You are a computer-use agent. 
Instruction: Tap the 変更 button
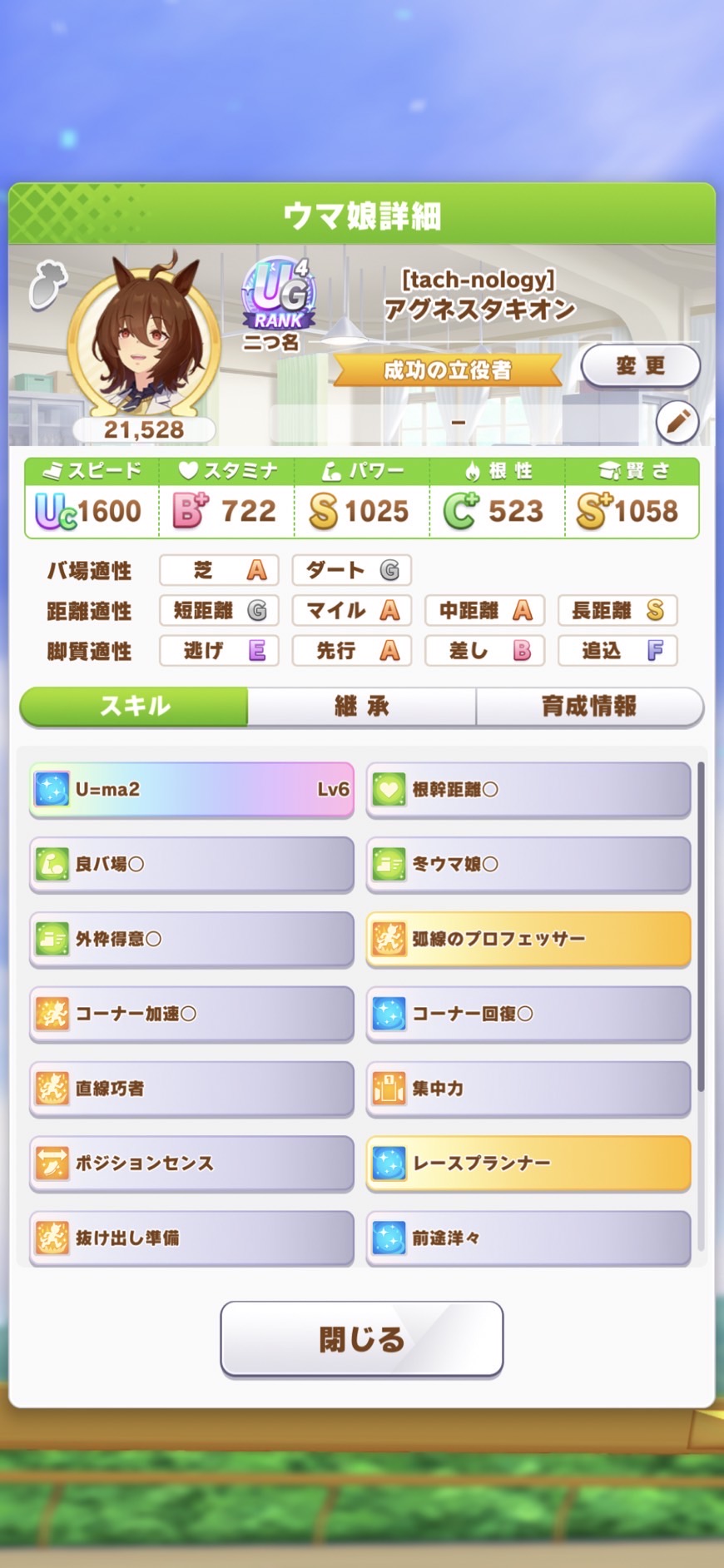tap(639, 365)
